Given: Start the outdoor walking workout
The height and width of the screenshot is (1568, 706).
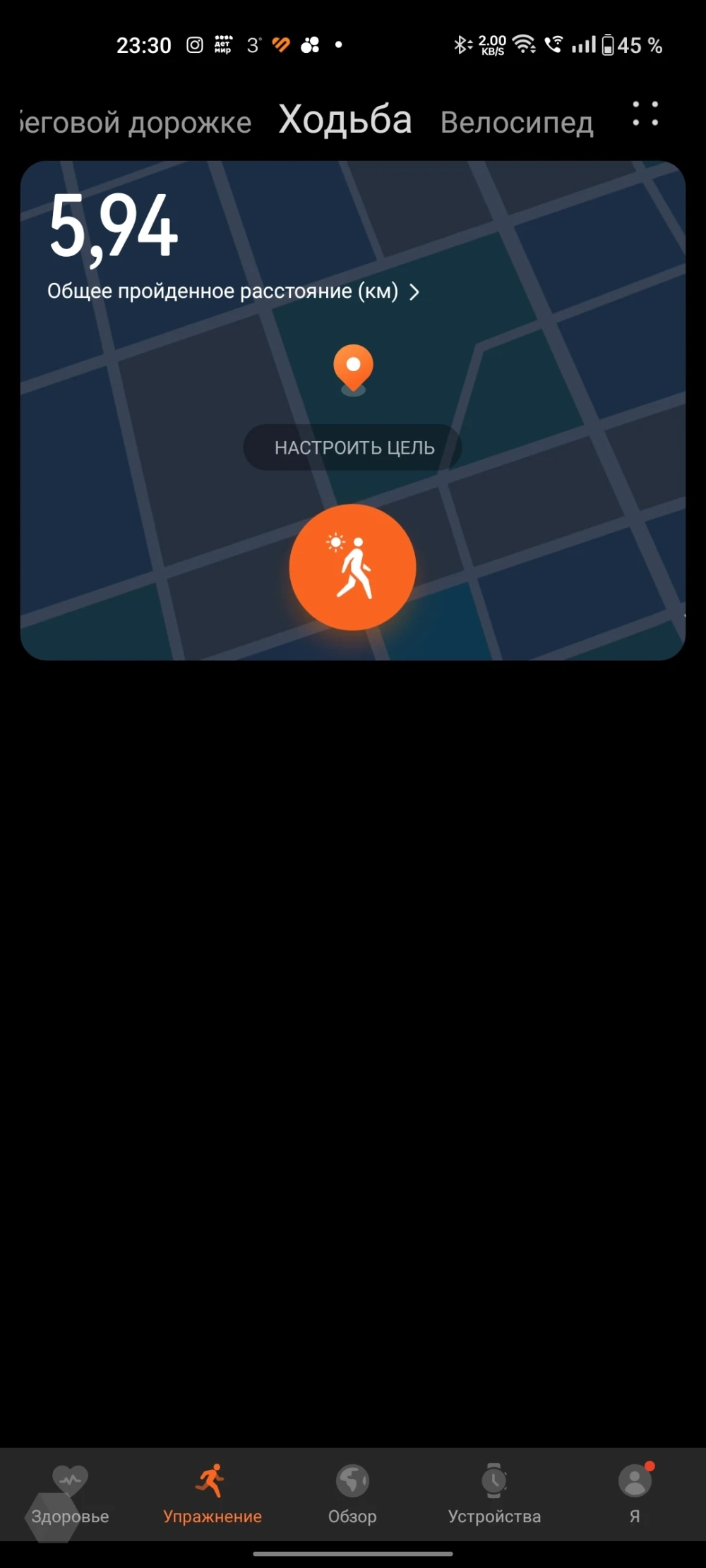Looking at the screenshot, I should pos(352,567).
